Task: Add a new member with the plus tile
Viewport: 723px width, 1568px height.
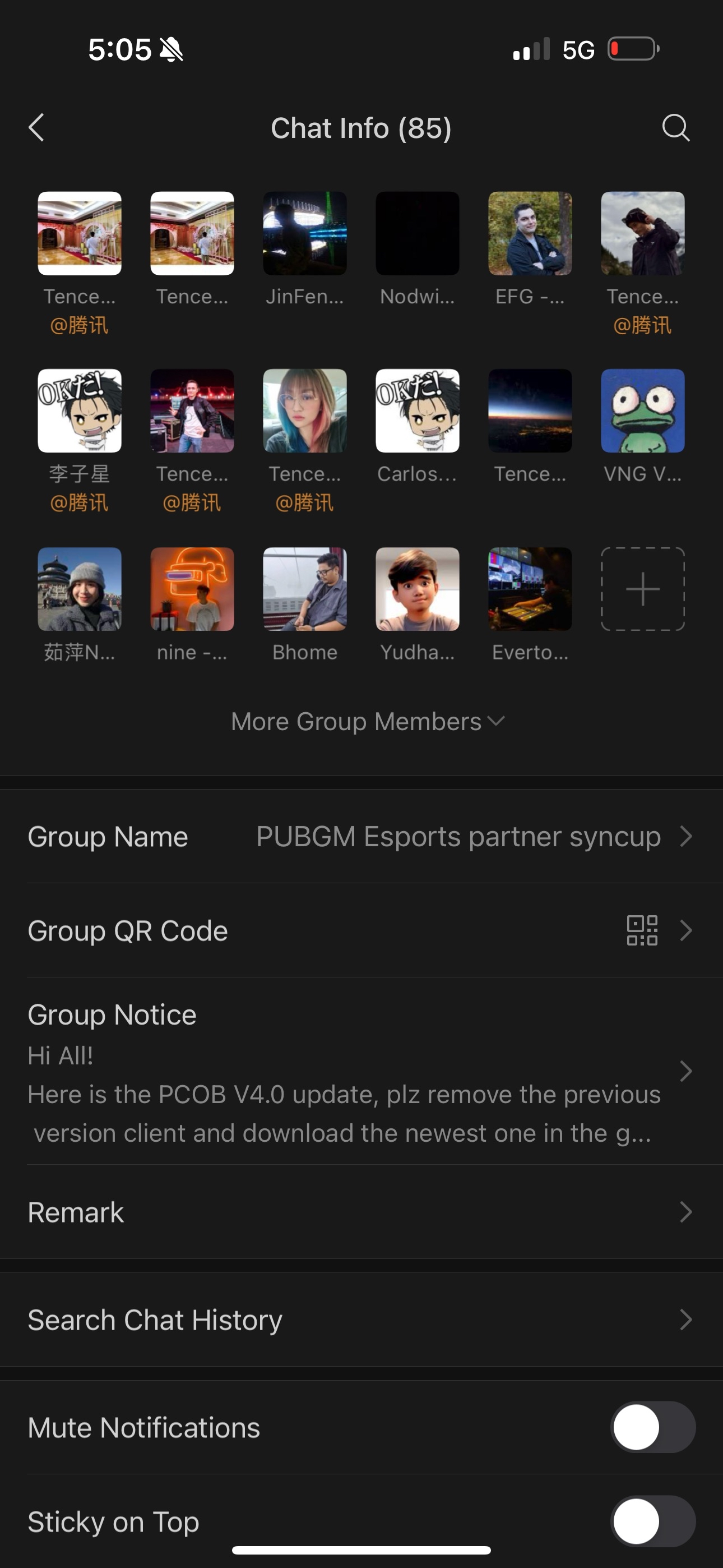Action: [x=642, y=589]
